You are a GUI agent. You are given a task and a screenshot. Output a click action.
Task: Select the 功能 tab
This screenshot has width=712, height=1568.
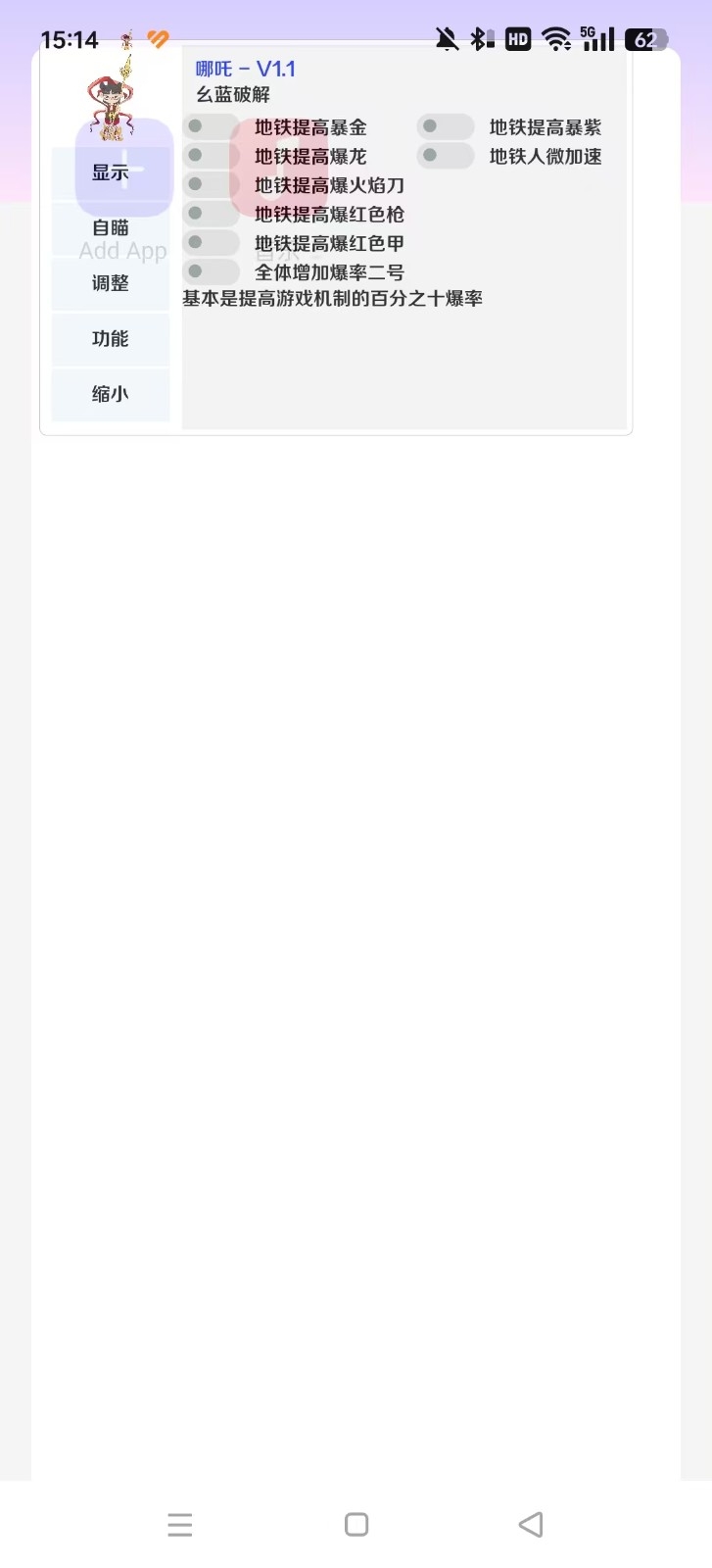click(x=110, y=339)
